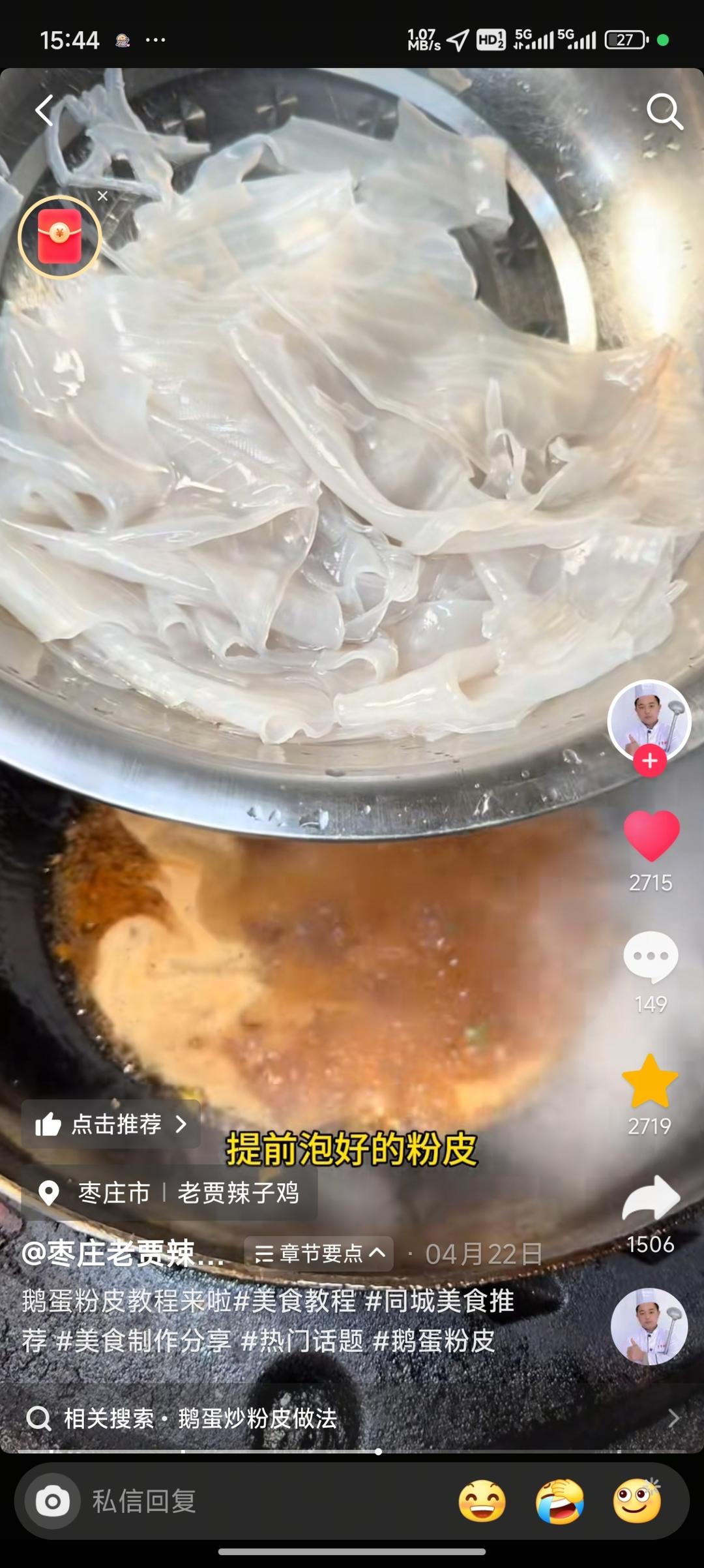704x1568 pixels.
Task: Open search with the magnifier icon
Action: (x=664, y=112)
